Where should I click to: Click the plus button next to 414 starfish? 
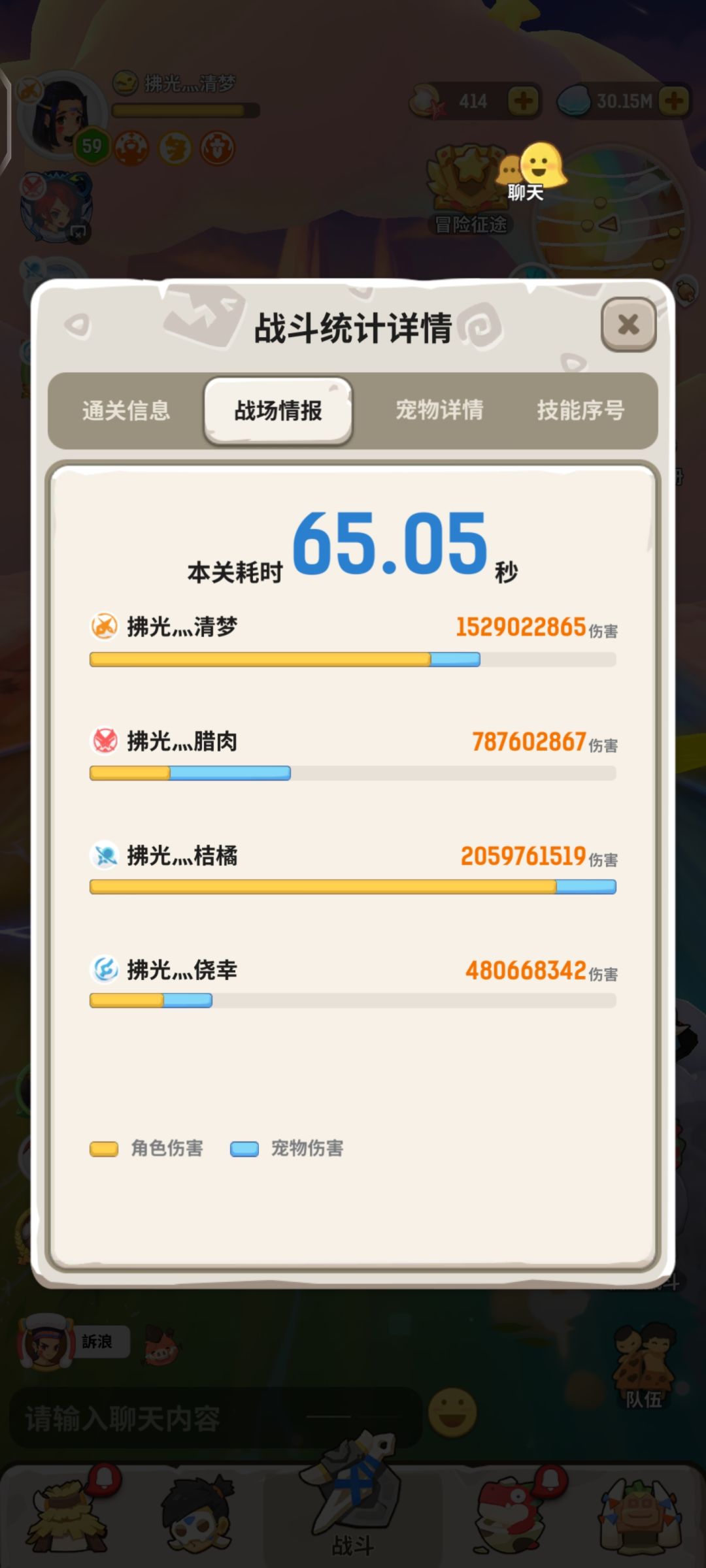pos(522,103)
